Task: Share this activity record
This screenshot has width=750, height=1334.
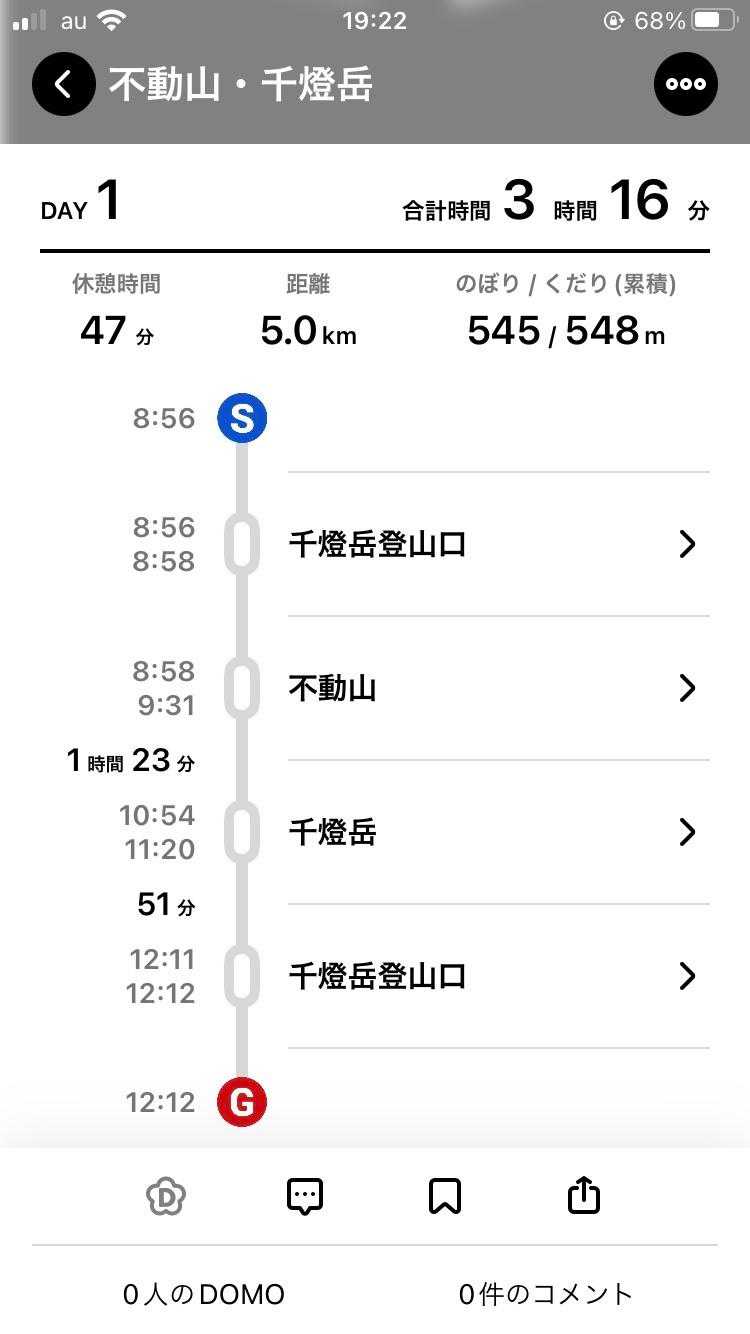Action: 584,1196
